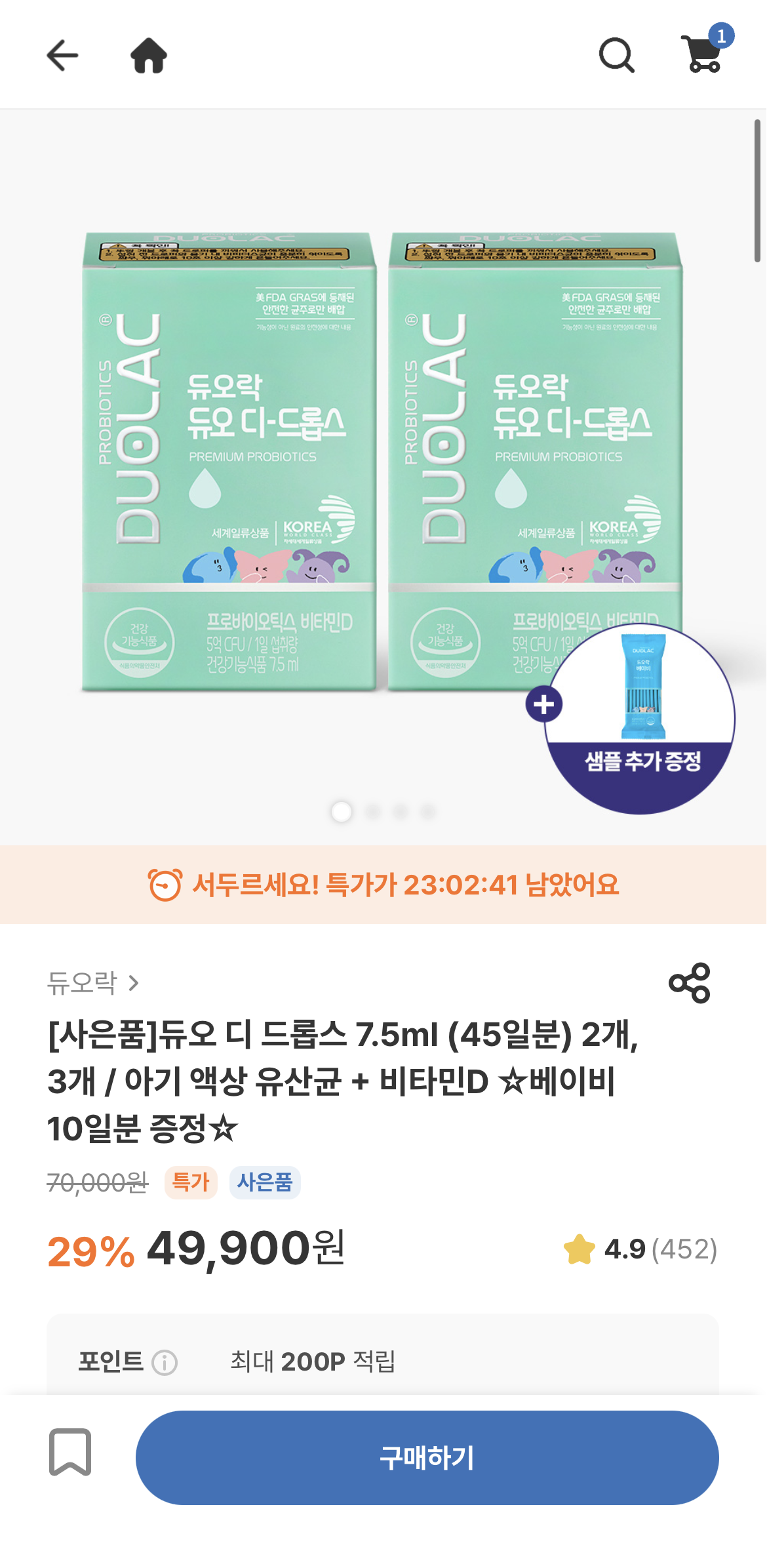
Task: Open the home screen icon
Action: (x=149, y=55)
